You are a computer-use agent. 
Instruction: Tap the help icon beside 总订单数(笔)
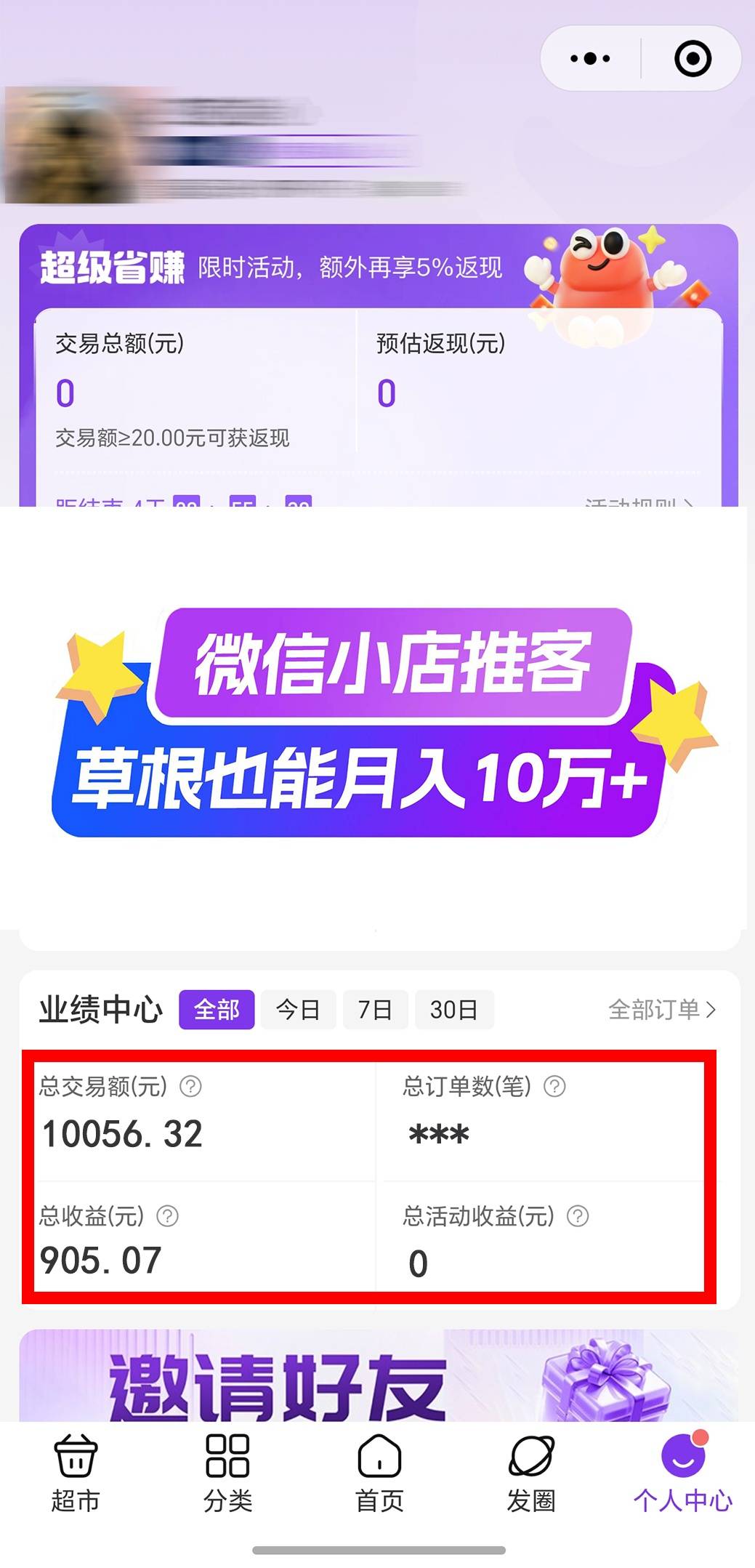click(x=554, y=1087)
